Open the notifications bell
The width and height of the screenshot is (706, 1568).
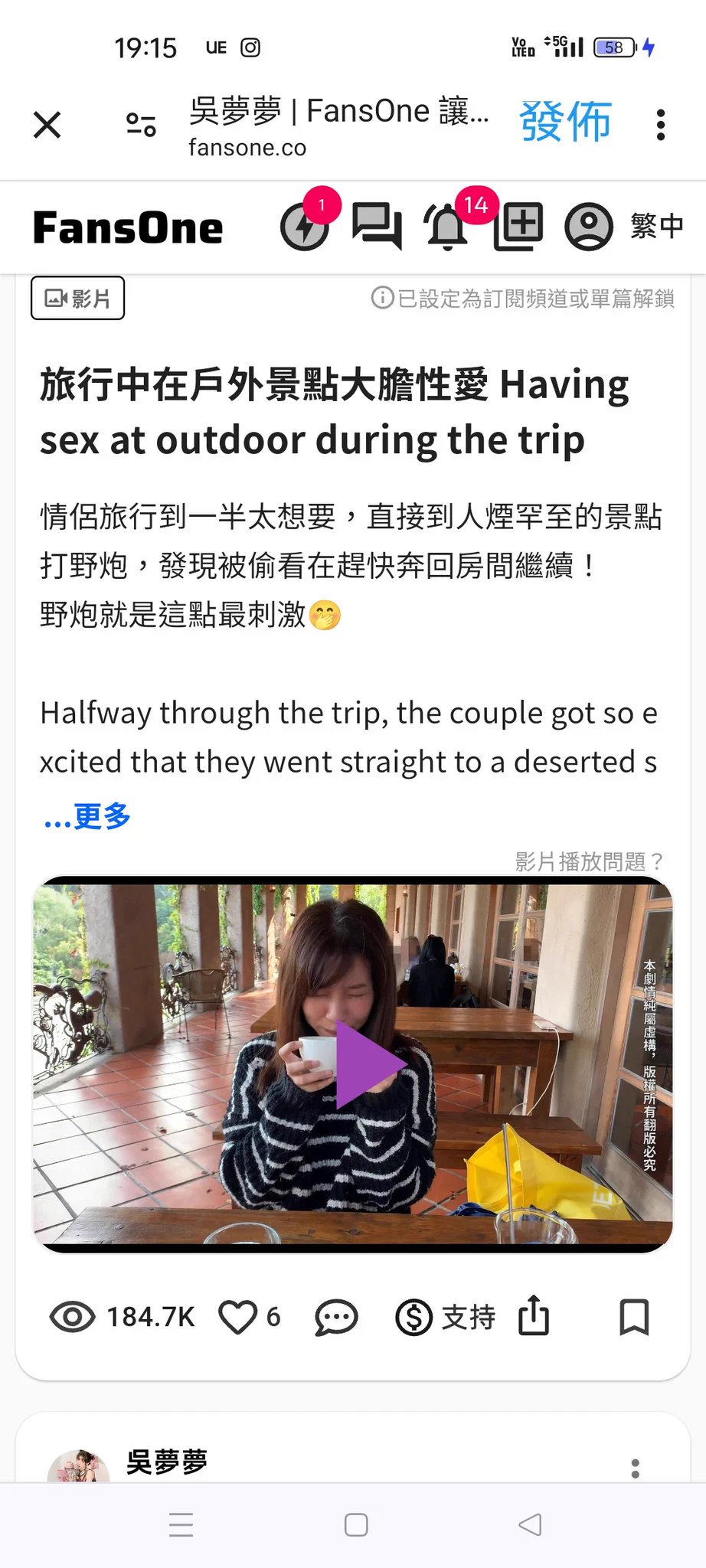click(447, 228)
